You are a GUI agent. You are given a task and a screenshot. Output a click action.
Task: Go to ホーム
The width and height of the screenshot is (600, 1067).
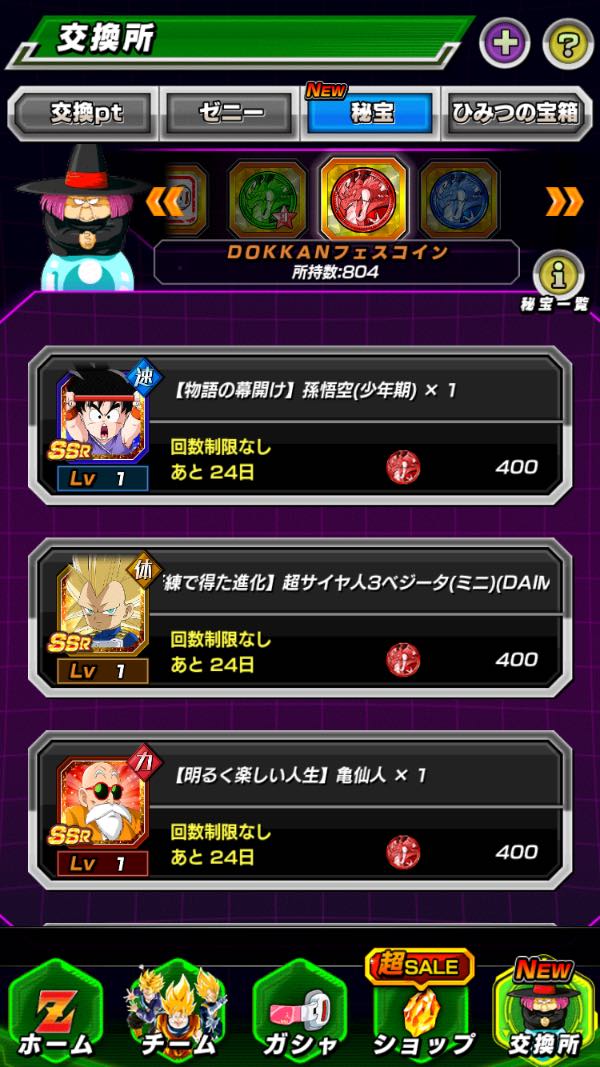coord(55,1012)
